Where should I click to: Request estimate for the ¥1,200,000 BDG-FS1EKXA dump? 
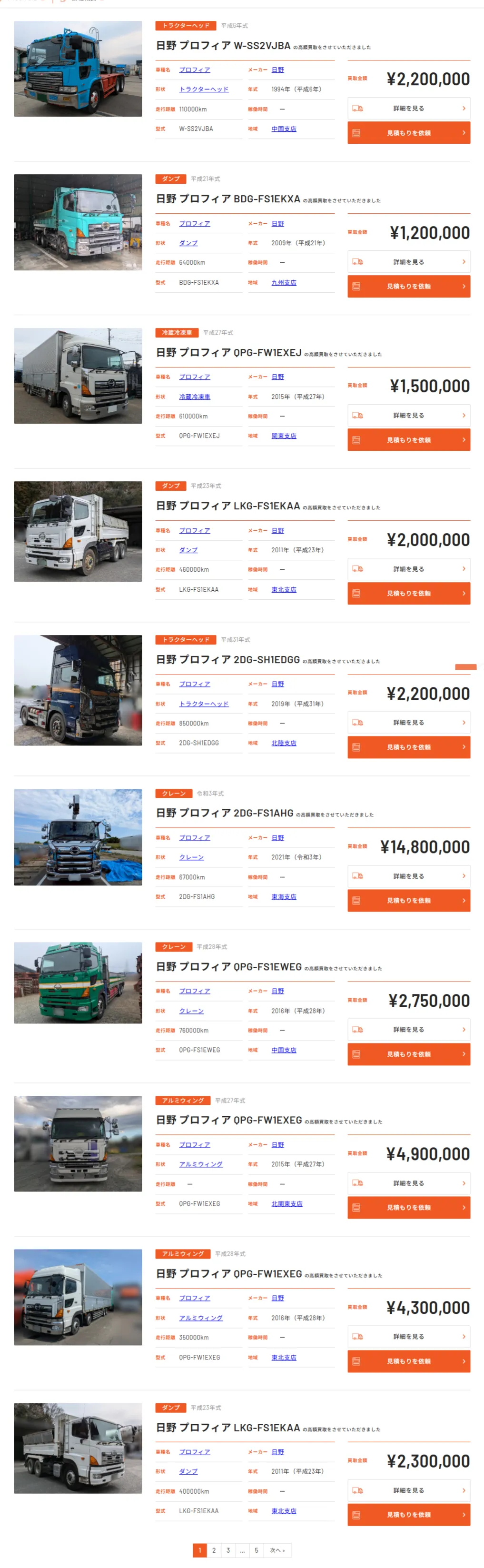coord(408,286)
